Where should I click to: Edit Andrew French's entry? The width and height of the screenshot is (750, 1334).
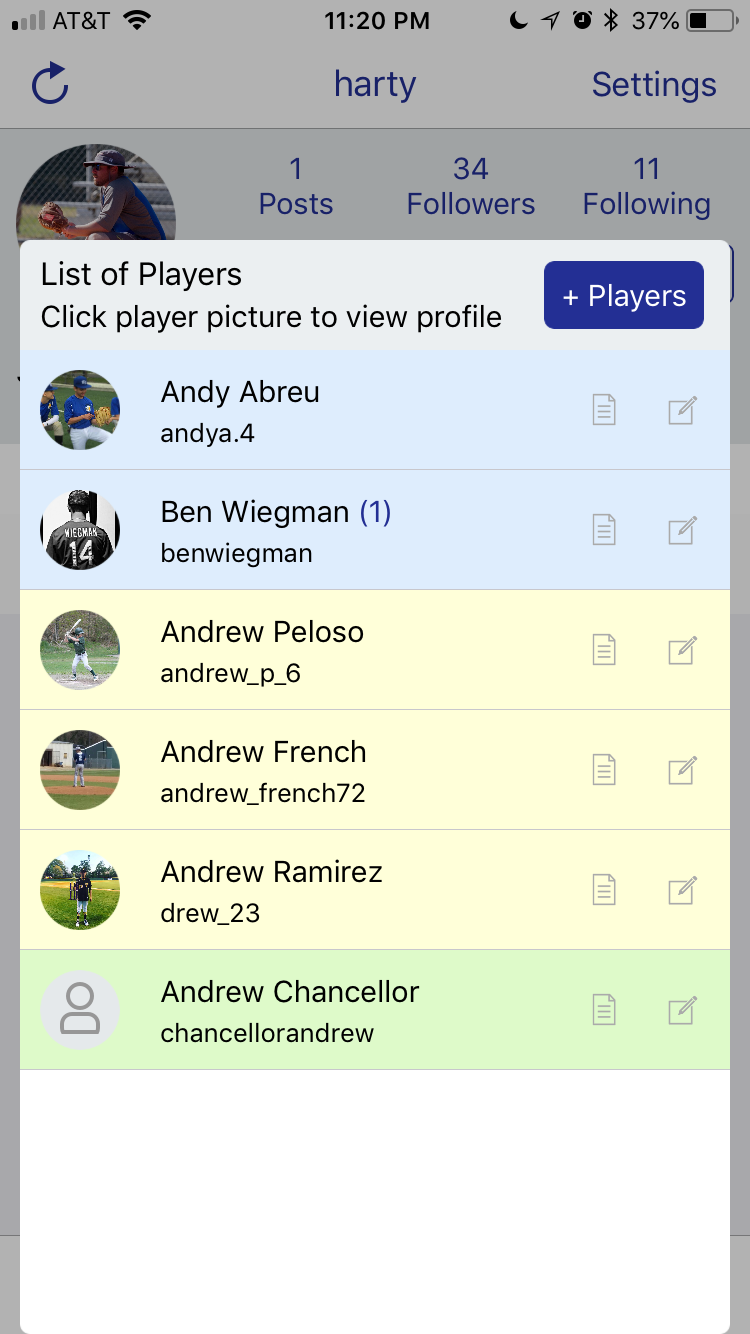[682, 770]
